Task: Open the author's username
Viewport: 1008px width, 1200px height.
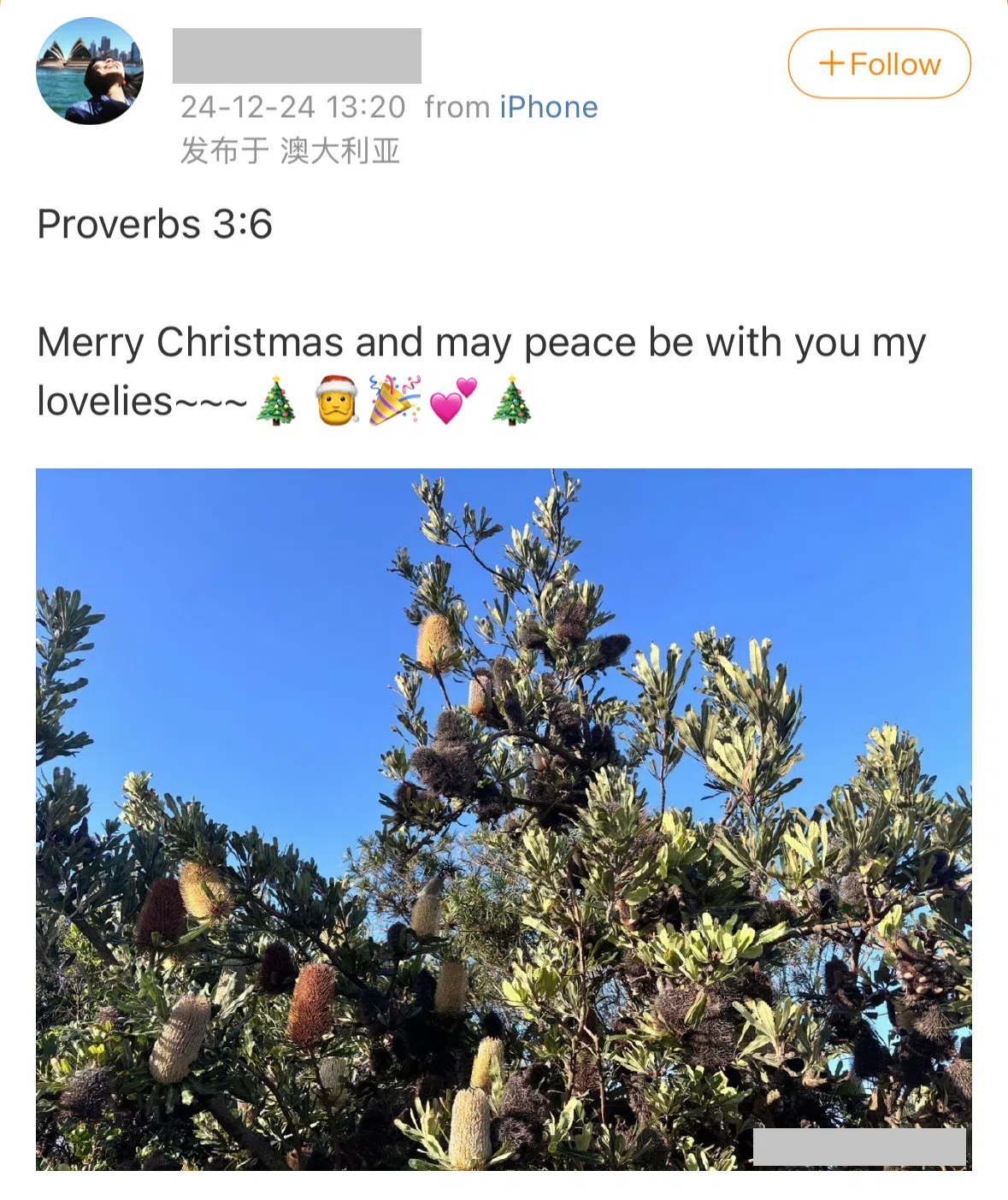Action: point(297,56)
